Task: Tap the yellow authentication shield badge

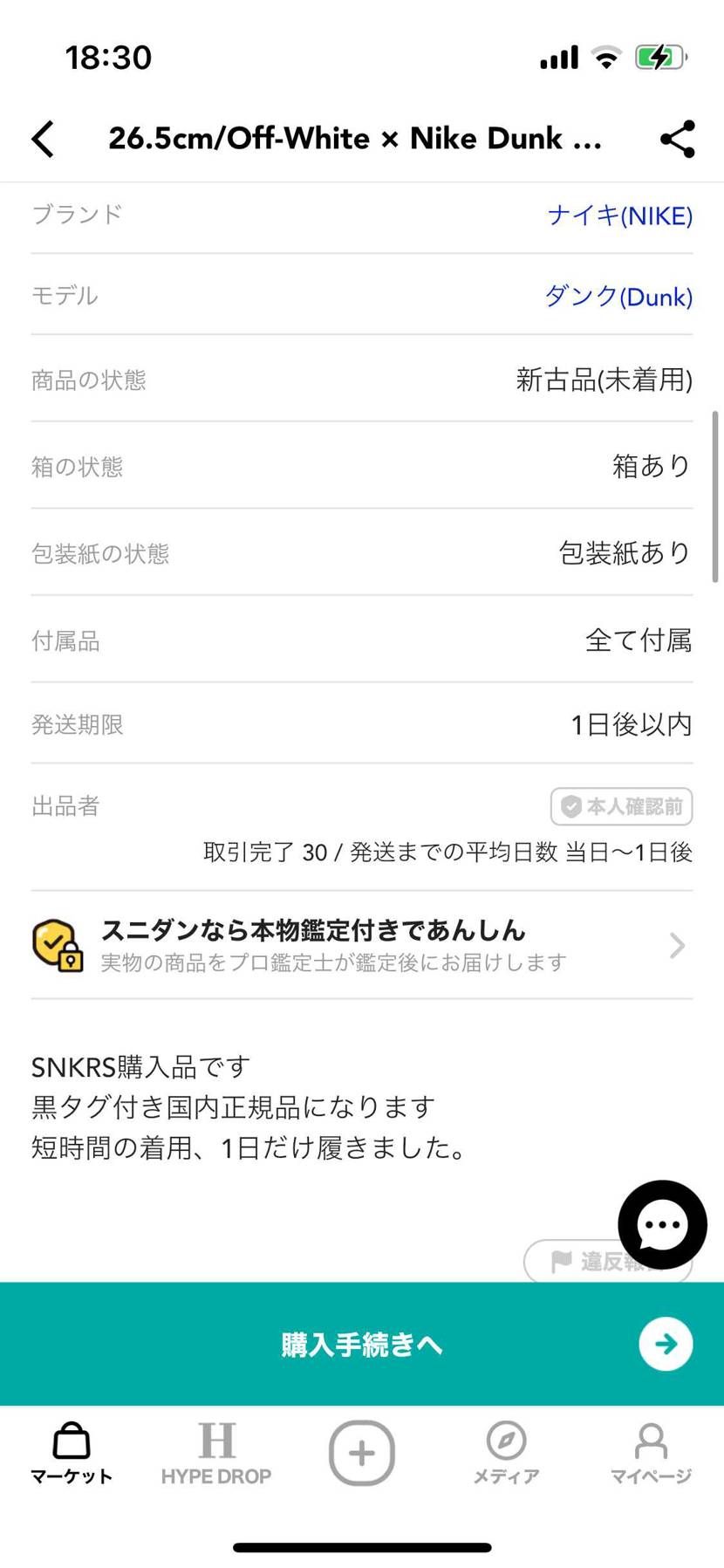Action: pos(58,945)
